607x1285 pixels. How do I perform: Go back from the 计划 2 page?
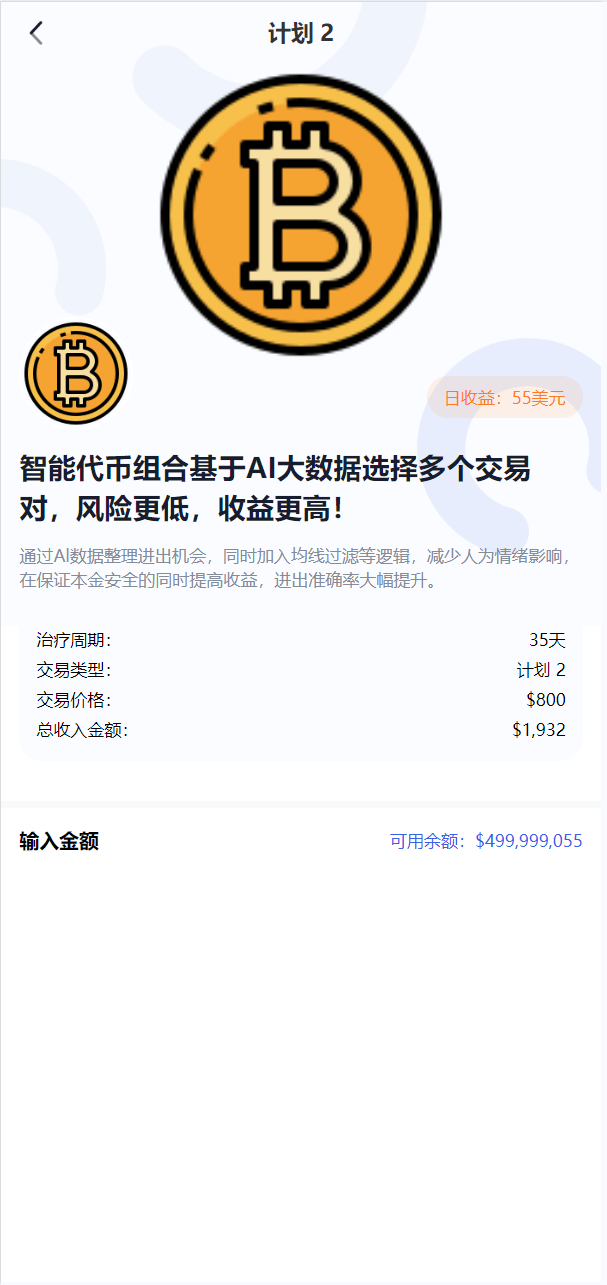[x=36, y=33]
